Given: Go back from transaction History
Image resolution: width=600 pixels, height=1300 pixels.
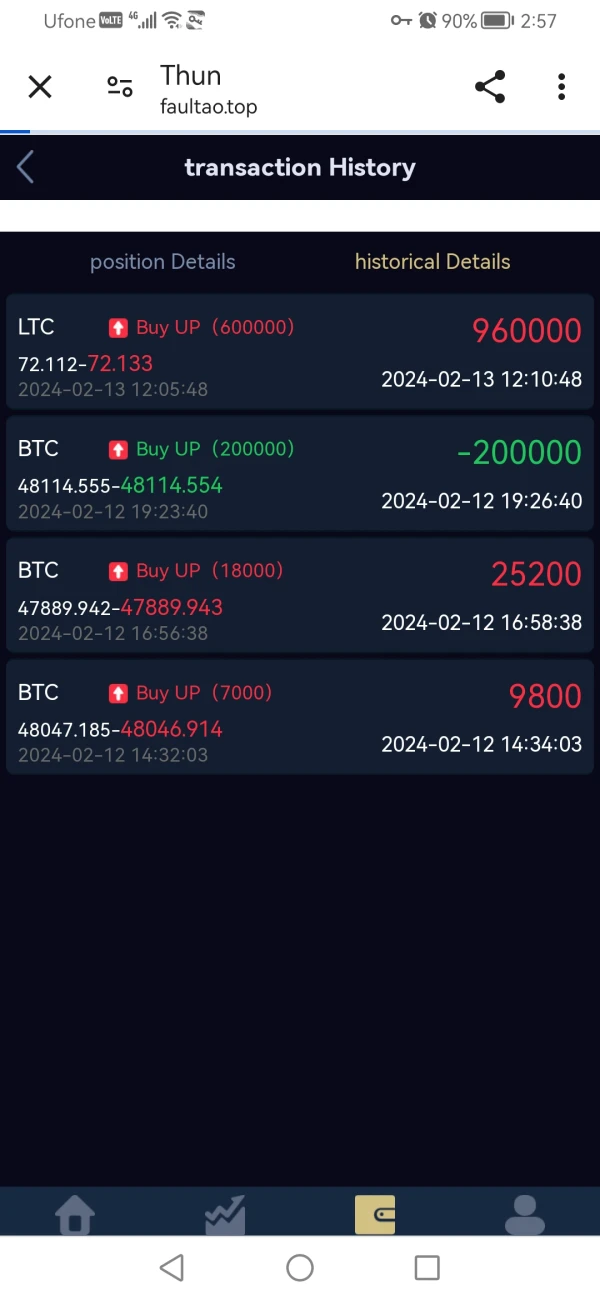Looking at the screenshot, I should [26, 167].
